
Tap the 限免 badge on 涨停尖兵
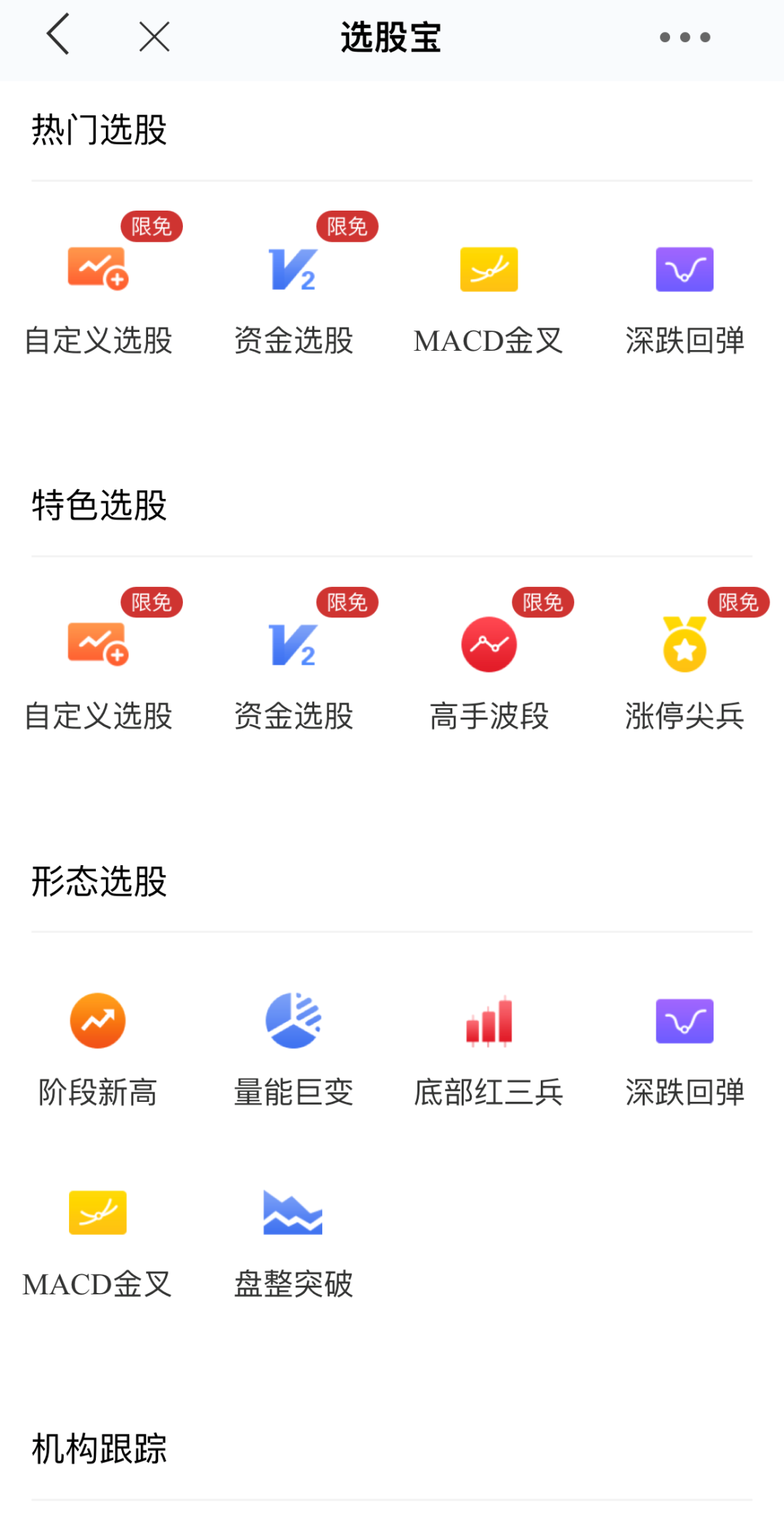coord(738,602)
